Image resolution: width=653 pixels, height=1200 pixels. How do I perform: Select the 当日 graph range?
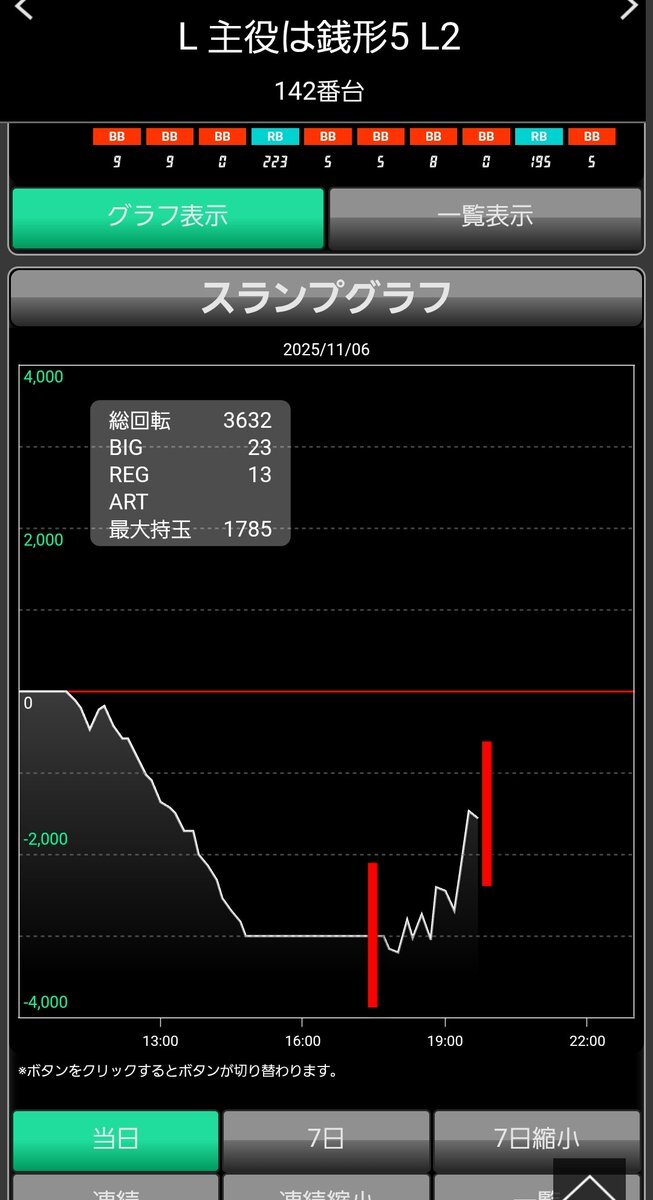(x=116, y=1139)
